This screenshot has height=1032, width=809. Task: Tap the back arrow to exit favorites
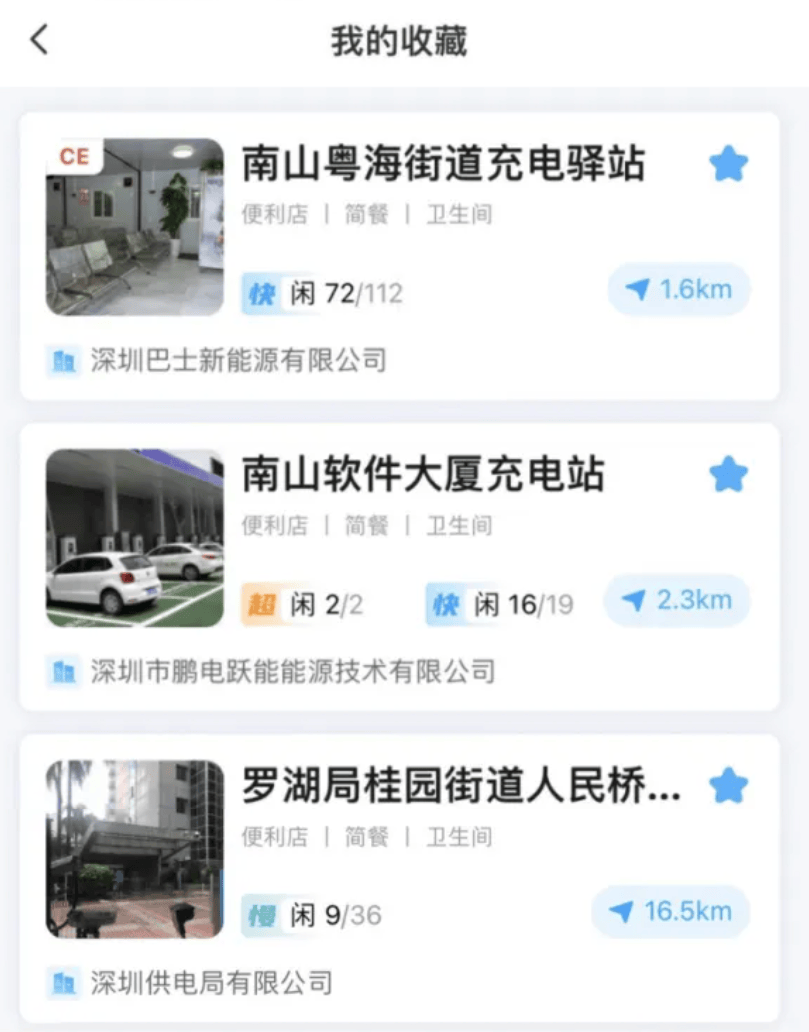pyautogui.click(x=37, y=40)
